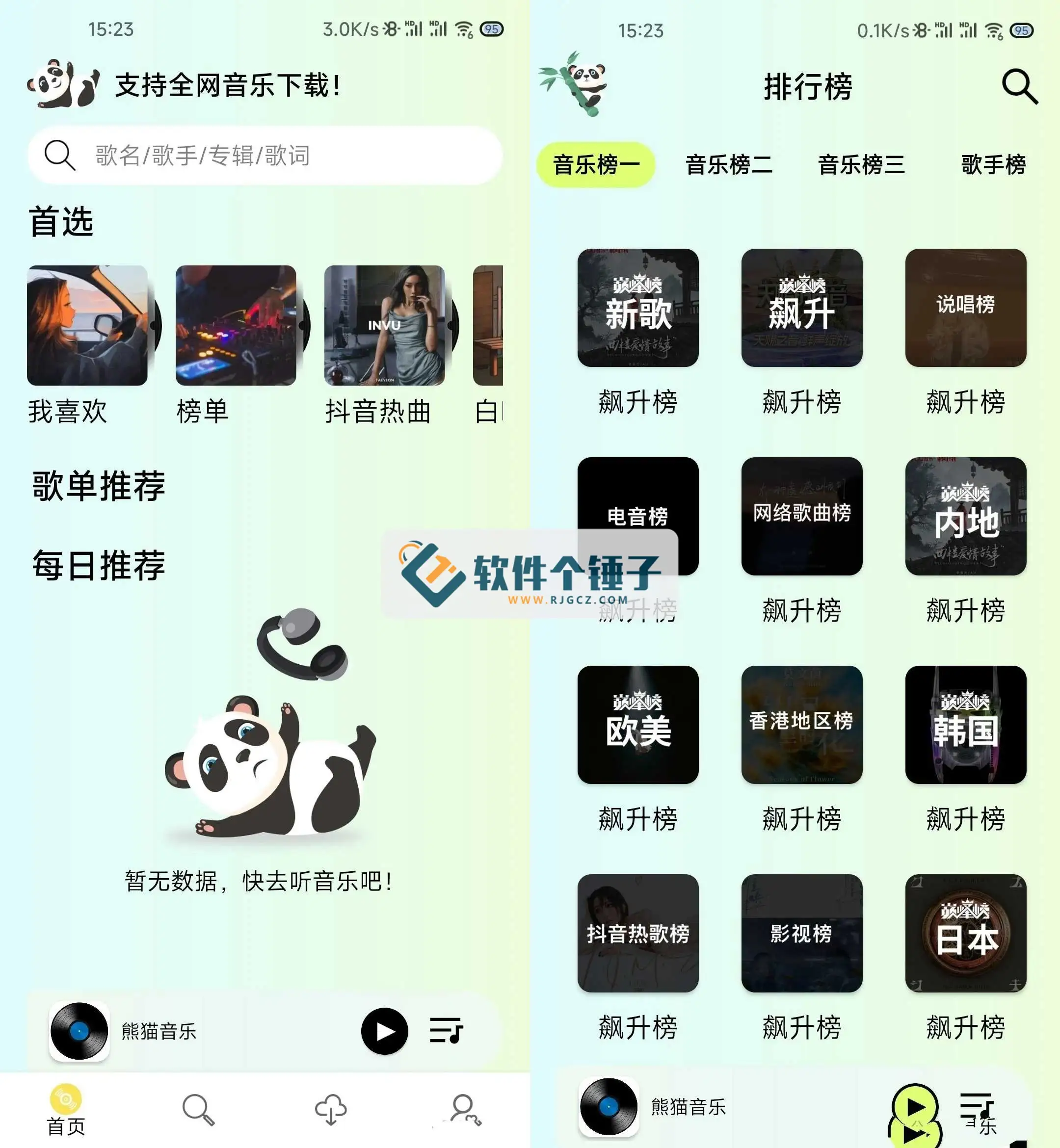Open the 日本 chart tile
This screenshot has height=1148, width=1060.
pos(965,933)
